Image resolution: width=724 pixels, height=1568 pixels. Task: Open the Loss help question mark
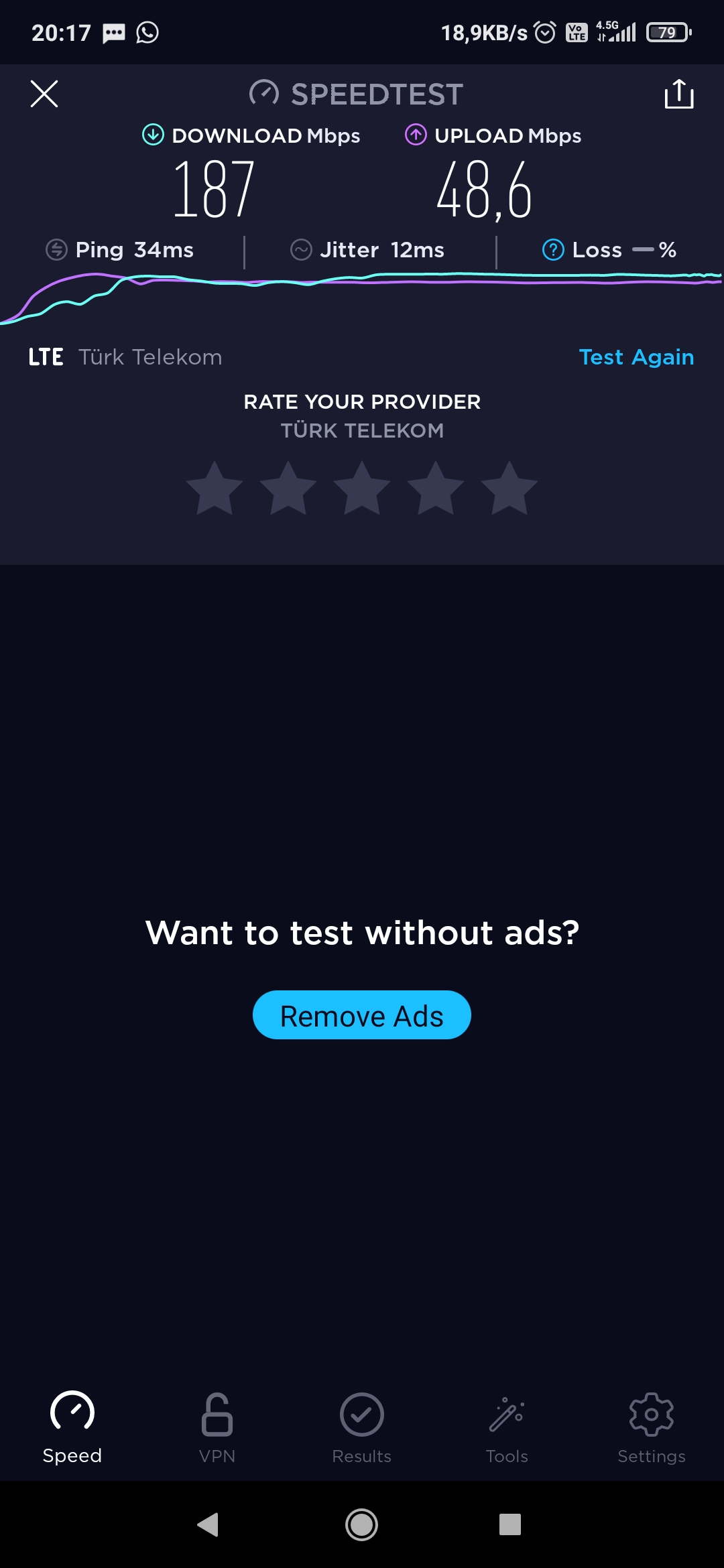[x=553, y=250]
